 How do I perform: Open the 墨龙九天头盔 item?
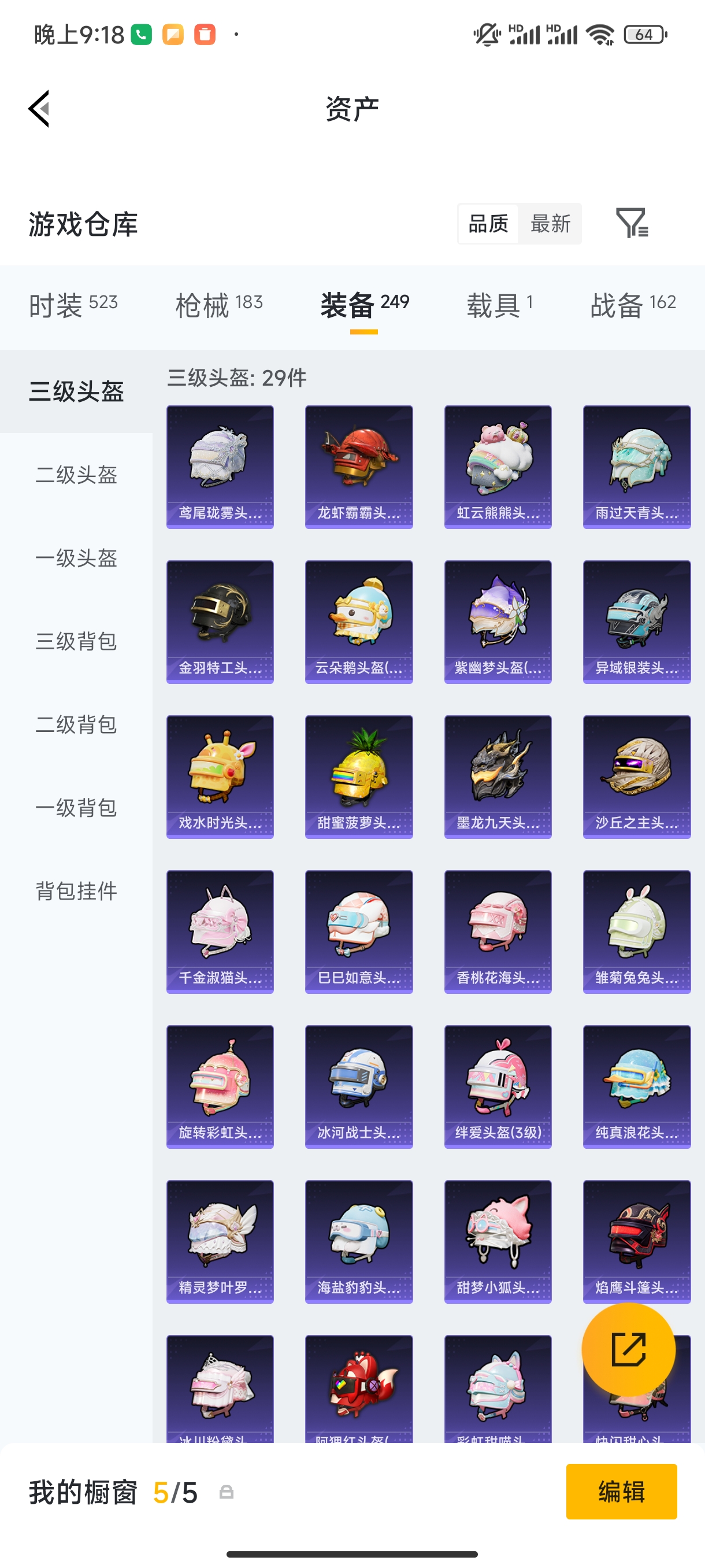(497, 777)
